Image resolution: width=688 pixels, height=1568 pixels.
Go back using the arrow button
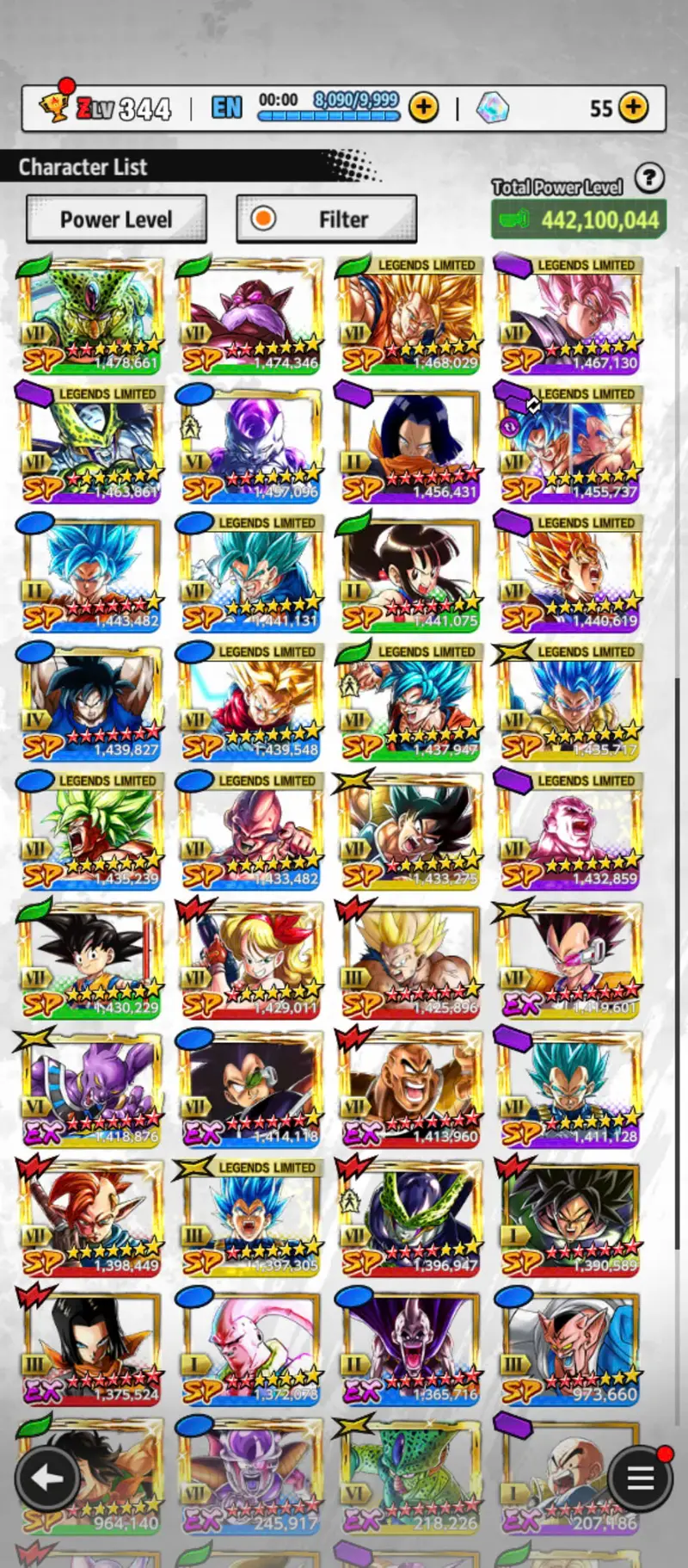[47, 1479]
